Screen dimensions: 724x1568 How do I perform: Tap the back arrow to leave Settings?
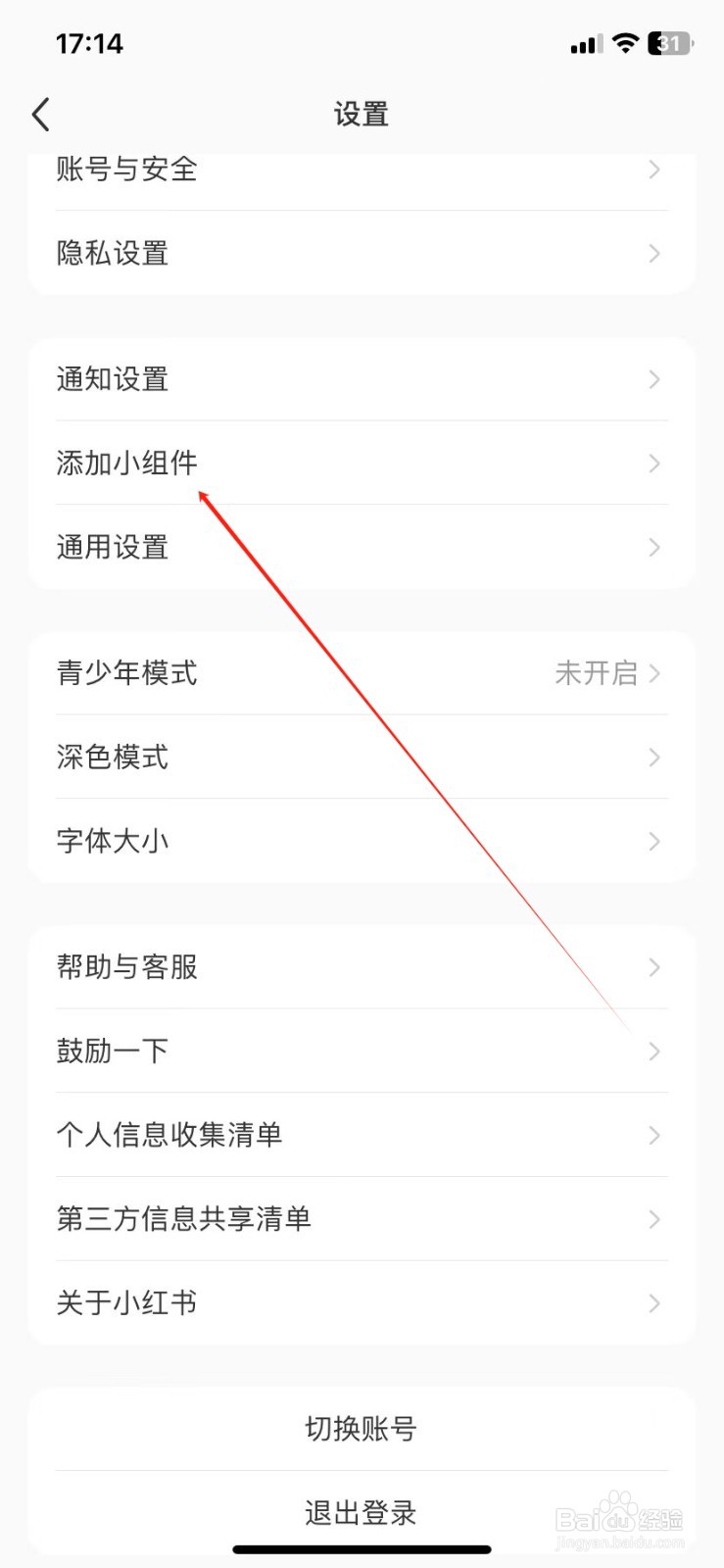(x=39, y=114)
